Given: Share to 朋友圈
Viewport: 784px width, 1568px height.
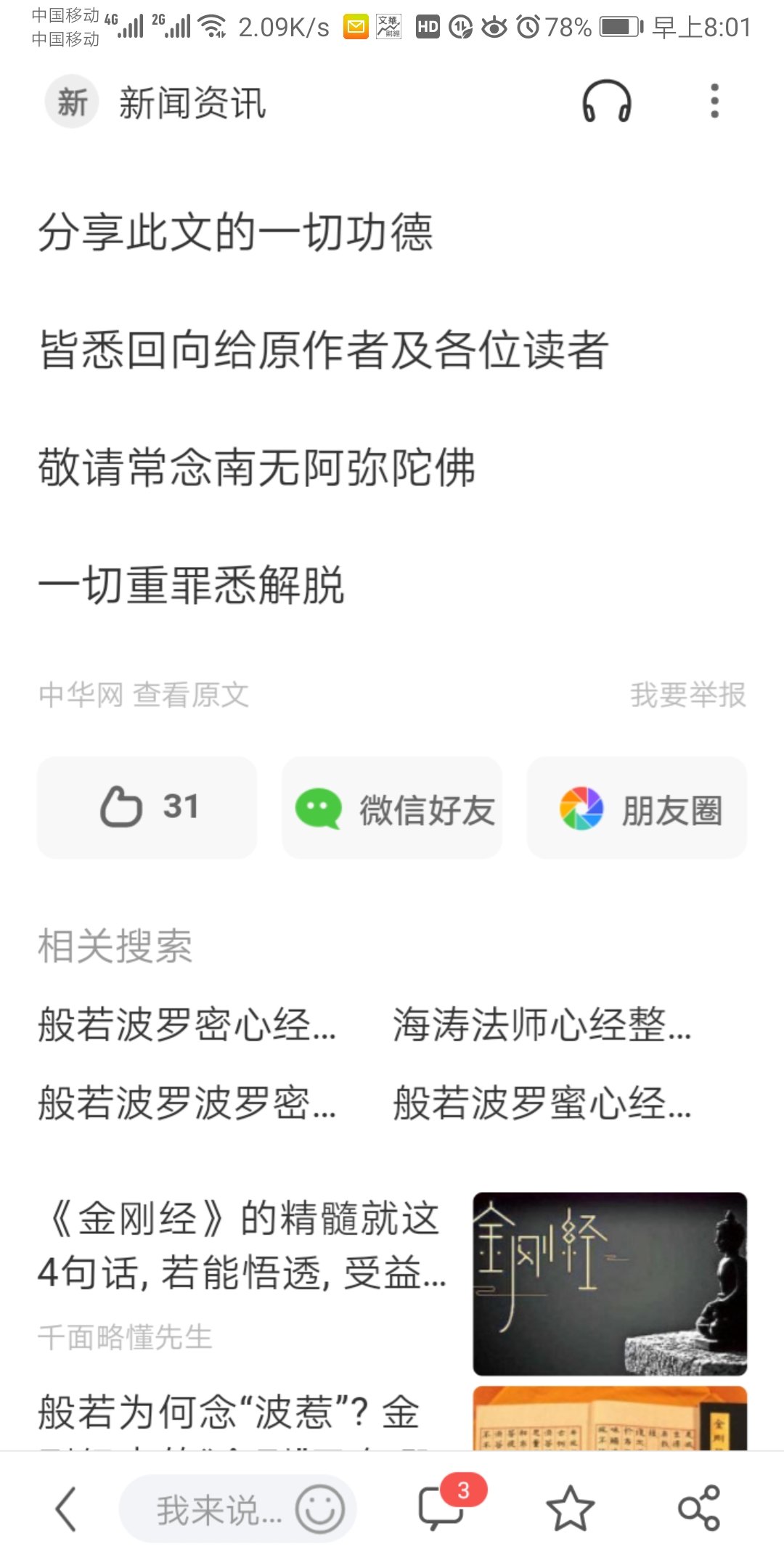Looking at the screenshot, I should [x=637, y=809].
